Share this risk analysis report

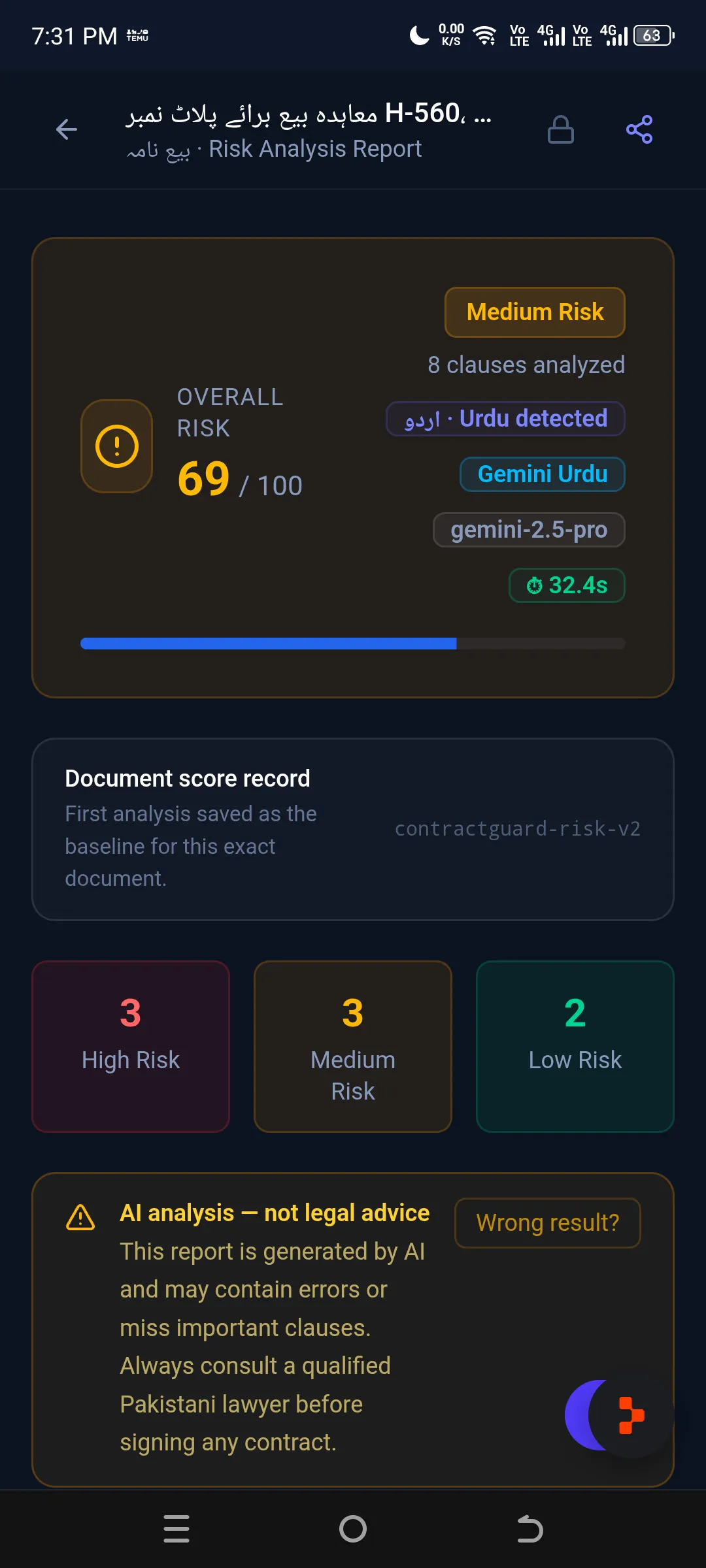[x=639, y=129]
